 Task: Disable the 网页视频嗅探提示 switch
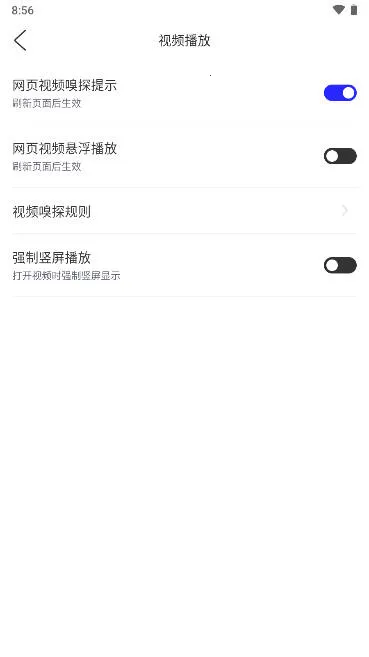point(340,93)
